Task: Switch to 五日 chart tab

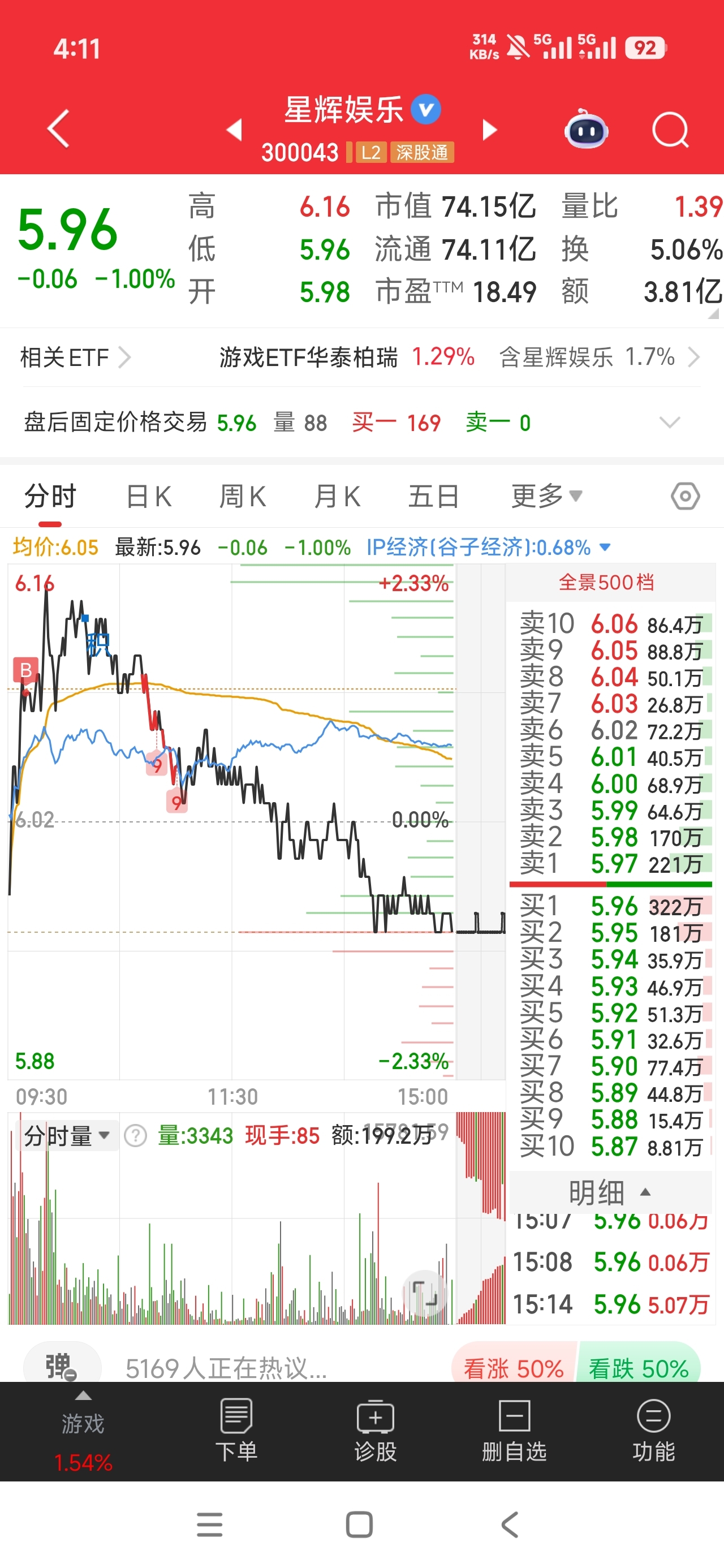Action: click(x=433, y=497)
